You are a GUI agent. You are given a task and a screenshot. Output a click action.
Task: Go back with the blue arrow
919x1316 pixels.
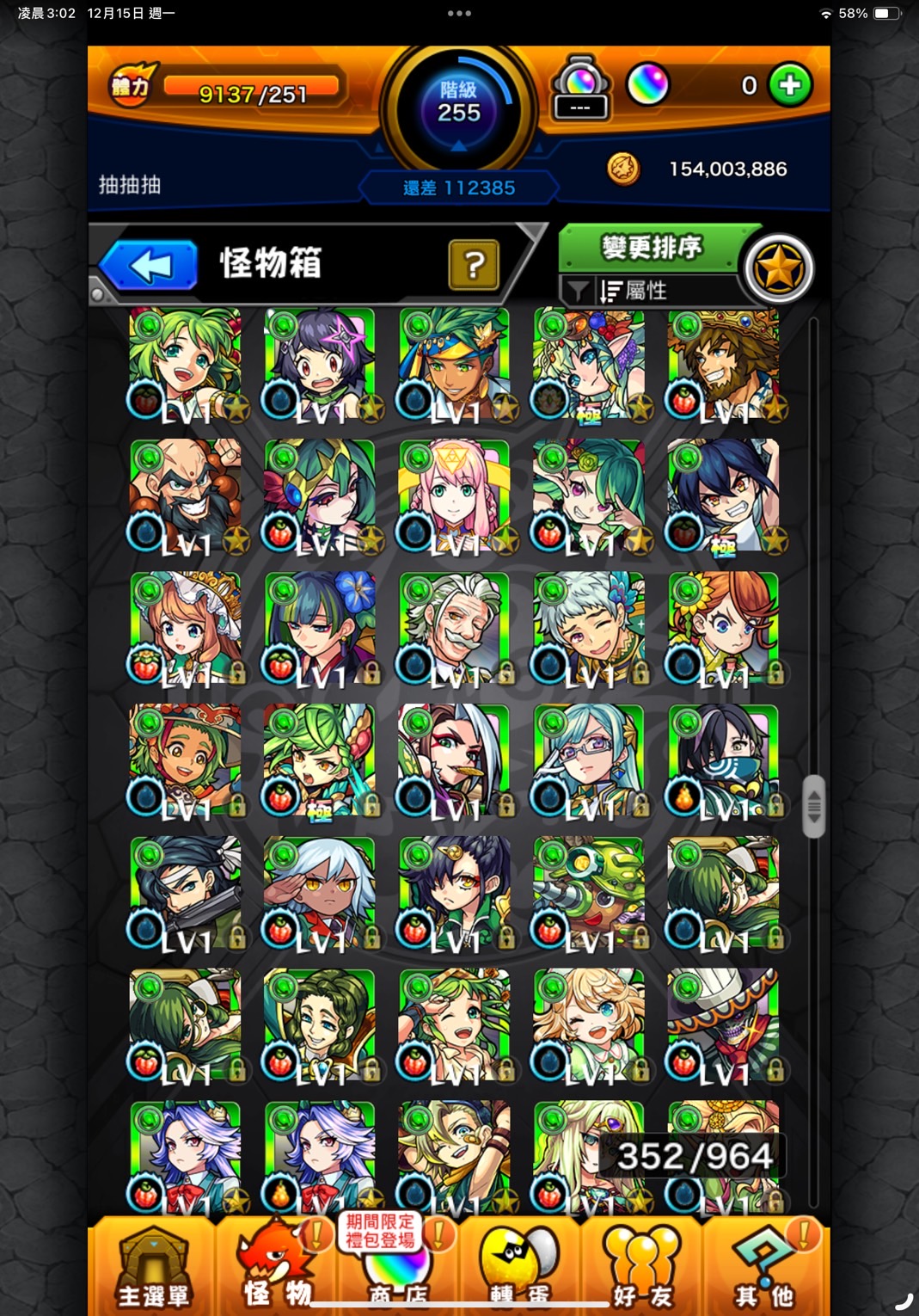(x=150, y=266)
